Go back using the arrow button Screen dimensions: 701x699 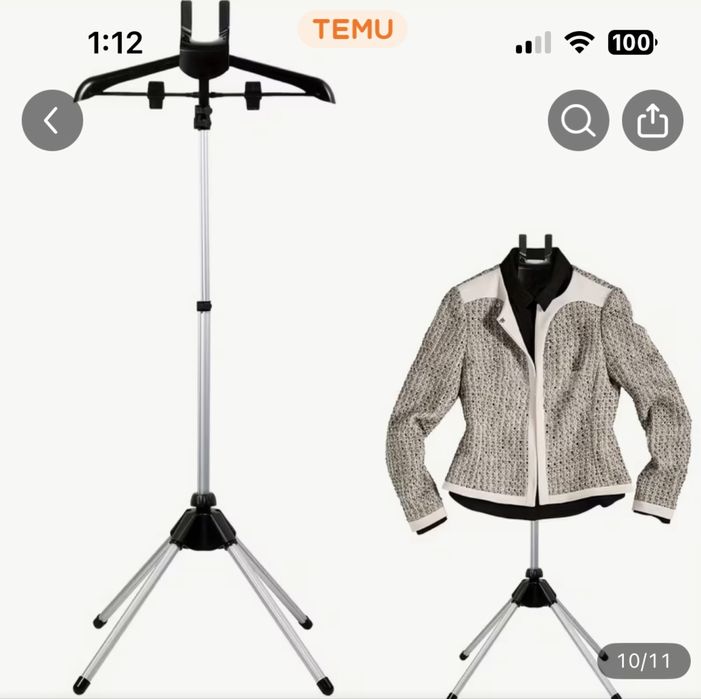pyautogui.click(x=52, y=121)
